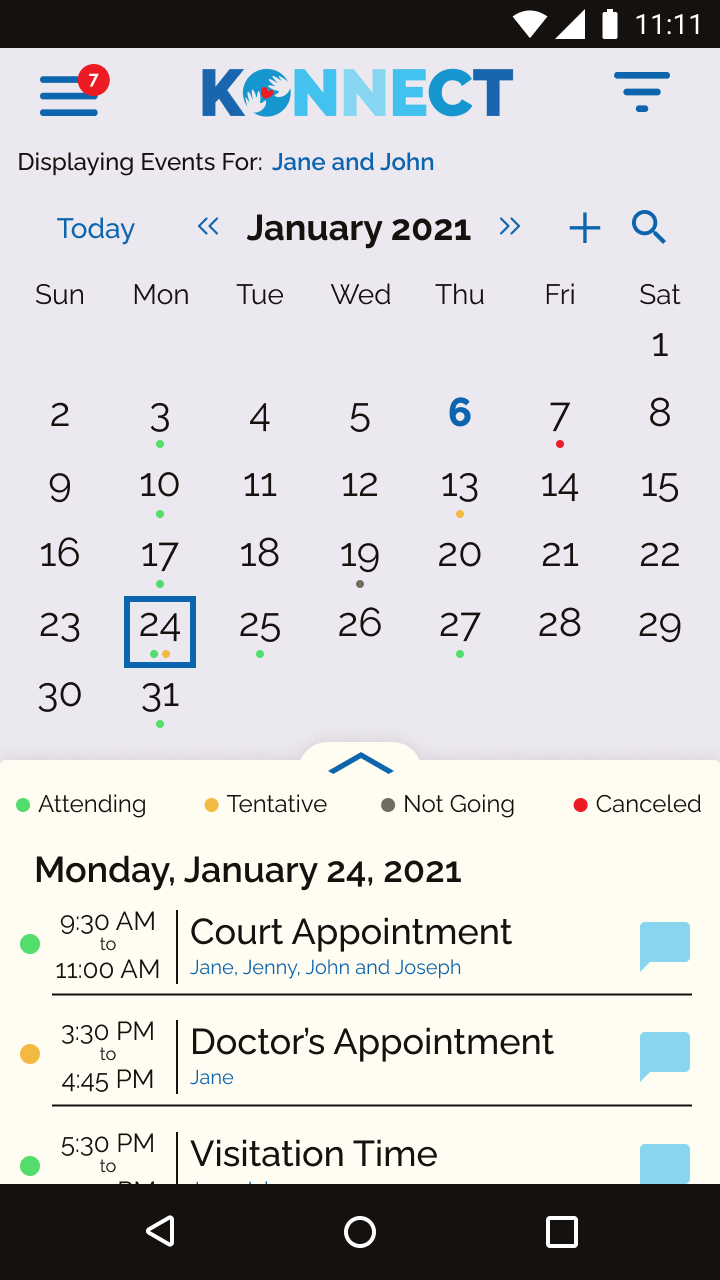Open the hamburger menu with 7 notifications

72,92
